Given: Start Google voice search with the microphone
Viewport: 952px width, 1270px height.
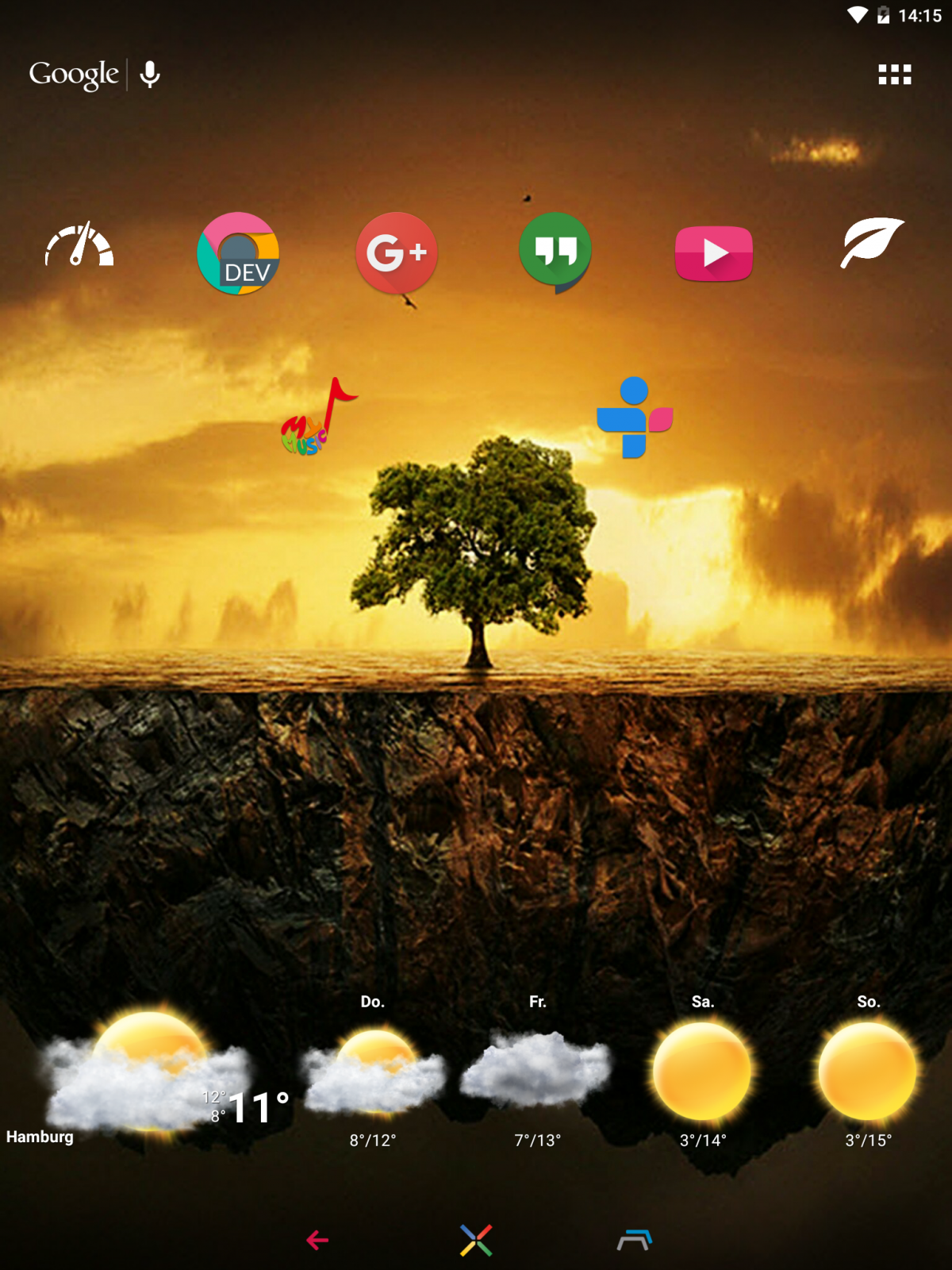Looking at the screenshot, I should (150, 75).
